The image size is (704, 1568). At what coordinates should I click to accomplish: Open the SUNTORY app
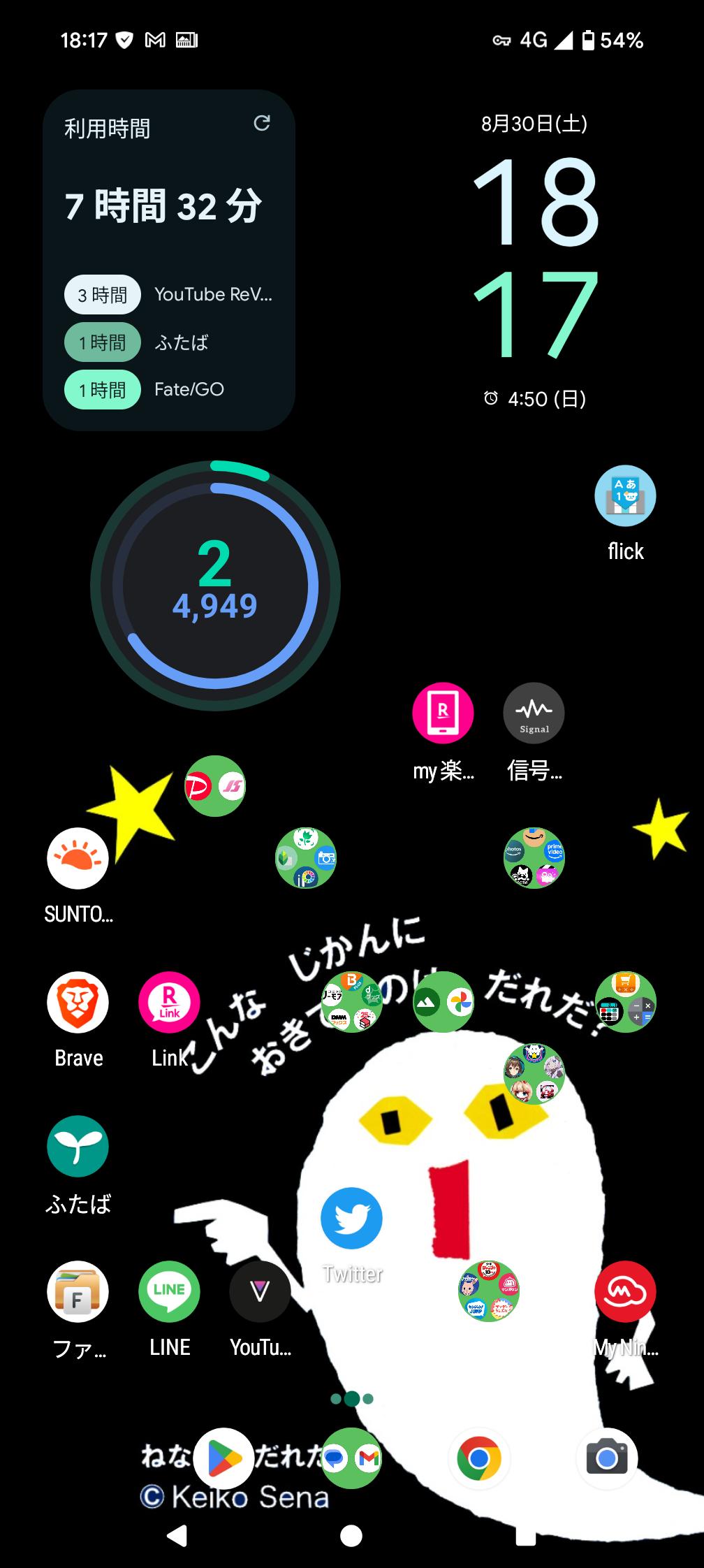[x=78, y=859]
